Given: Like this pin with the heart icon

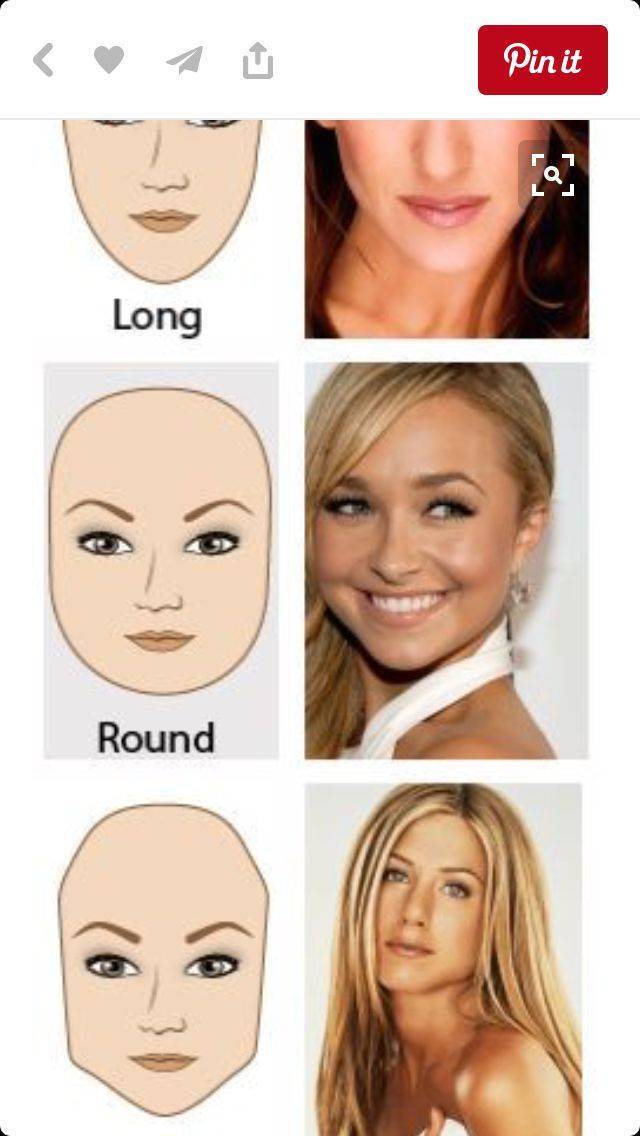Looking at the screenshot, I should (x=109, y=60).
